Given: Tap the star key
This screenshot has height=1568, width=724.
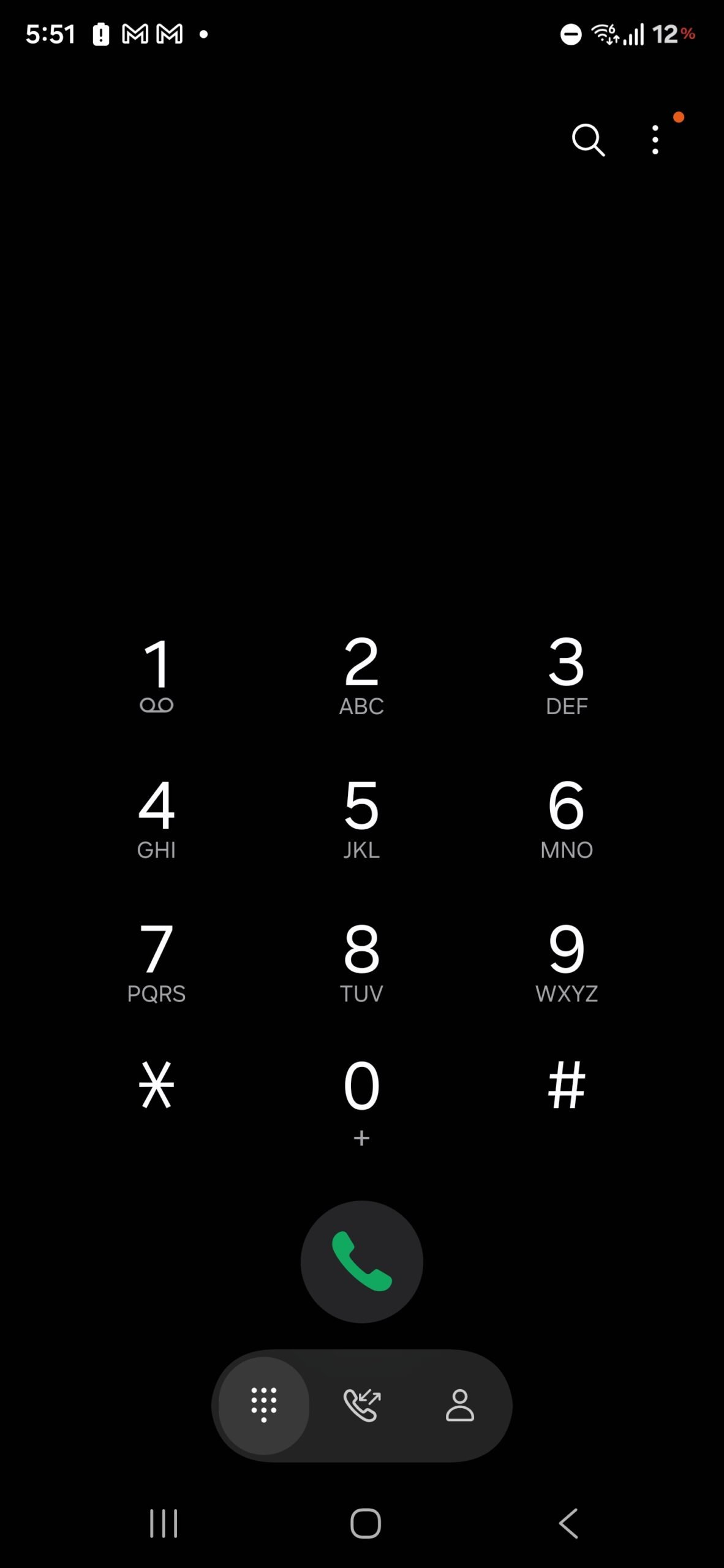Looking at the screenshot, I should 157,1086.
